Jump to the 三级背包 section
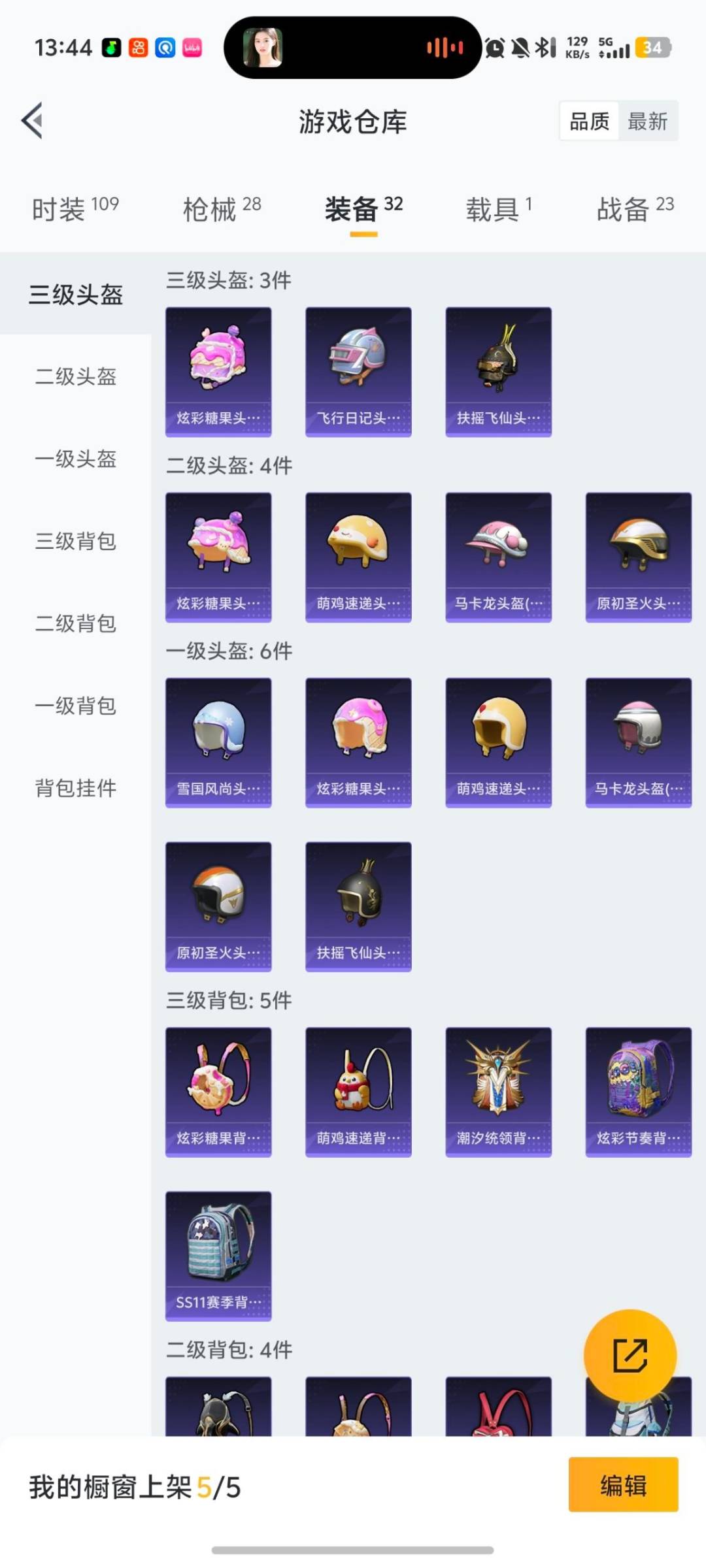Viewport: 706px width, 1568px height. 74,542
